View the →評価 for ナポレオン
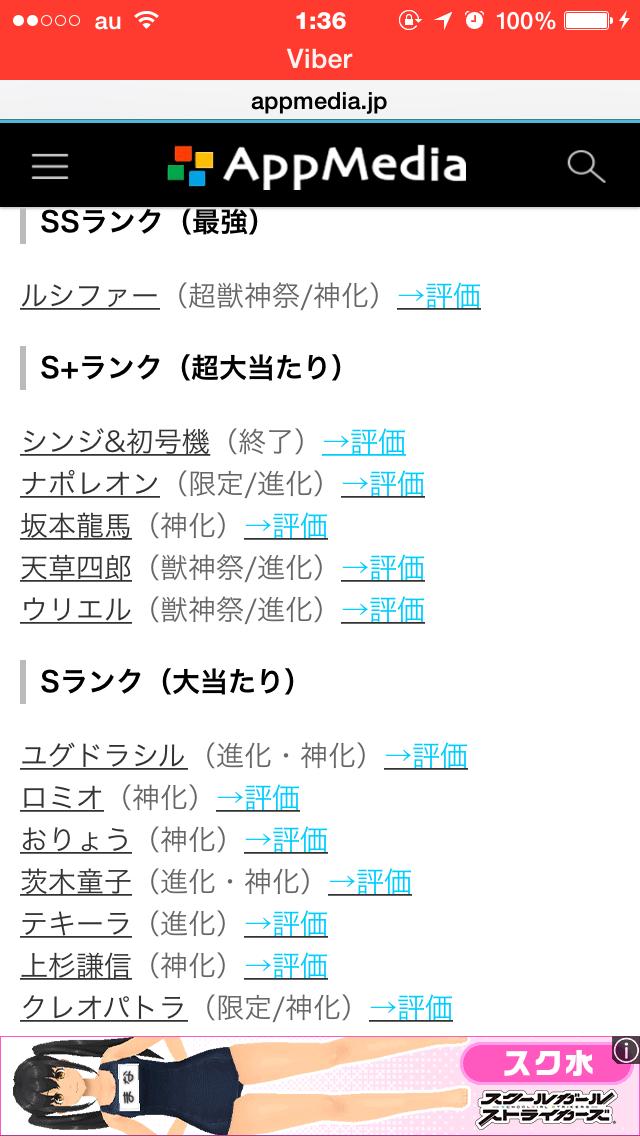The height and width of the screenshot is (1136, 640). pyautogui.click(x=383, y=483)
